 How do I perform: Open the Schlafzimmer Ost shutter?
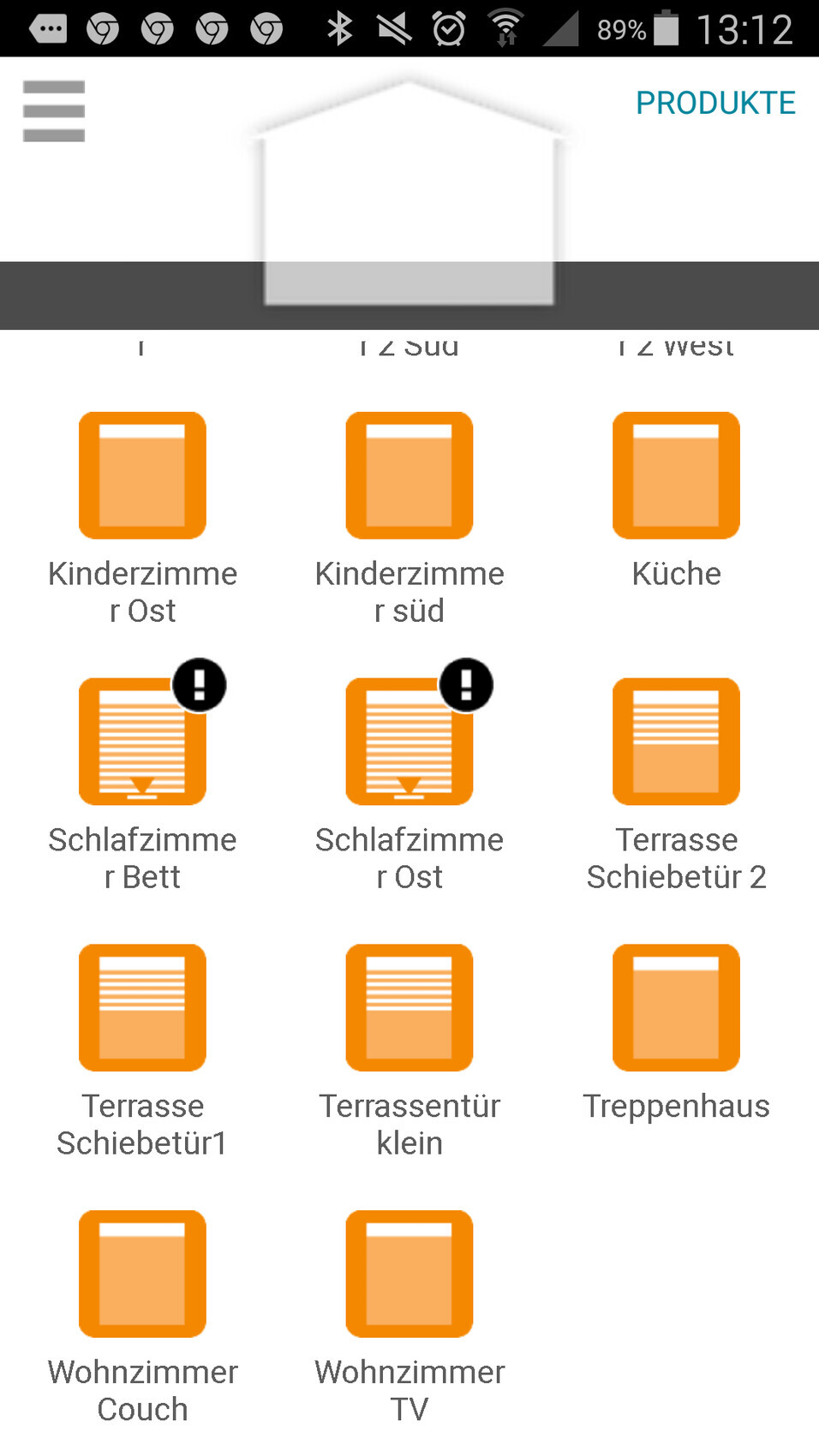409,742
